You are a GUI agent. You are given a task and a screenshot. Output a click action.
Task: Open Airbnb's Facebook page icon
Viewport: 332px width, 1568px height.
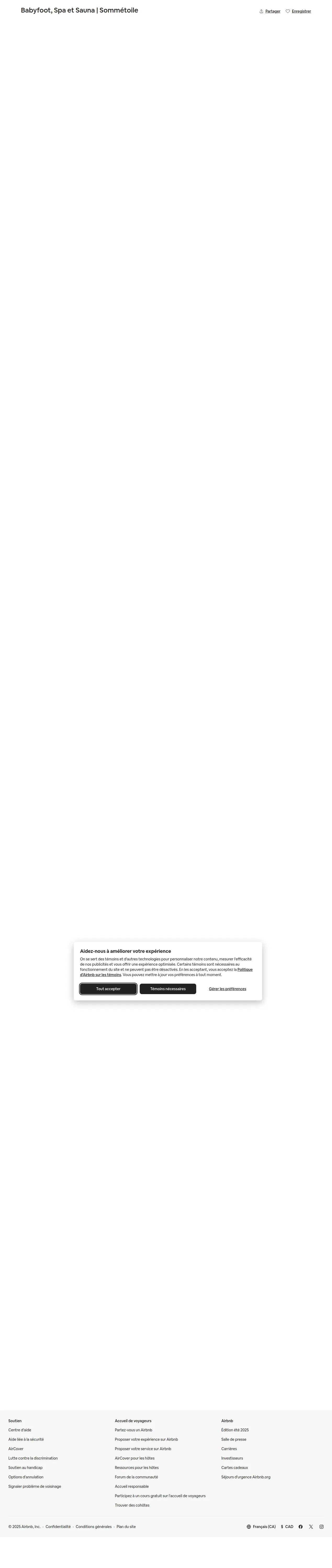coord(300,1527)
